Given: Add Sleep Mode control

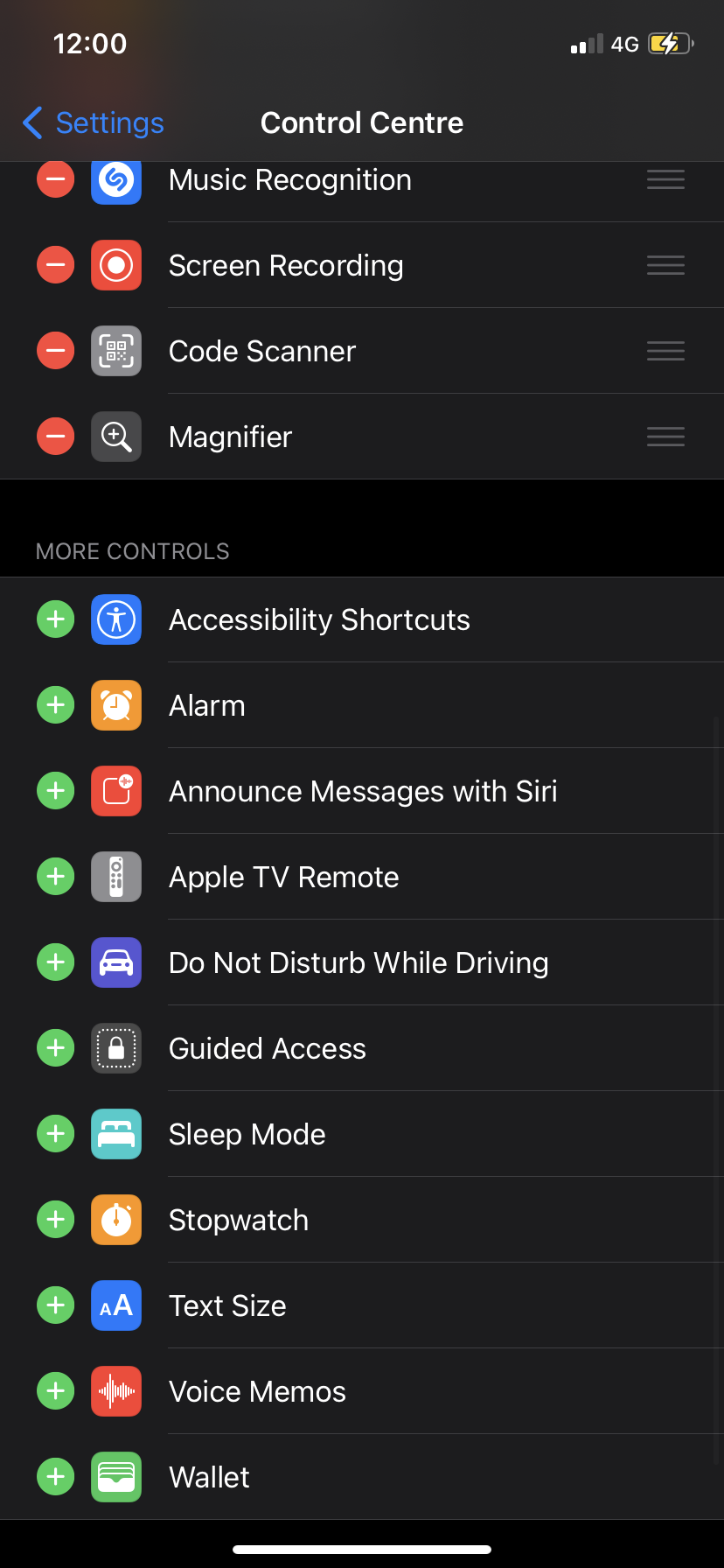Looking at the screenshot, I should coord(55,1134).
